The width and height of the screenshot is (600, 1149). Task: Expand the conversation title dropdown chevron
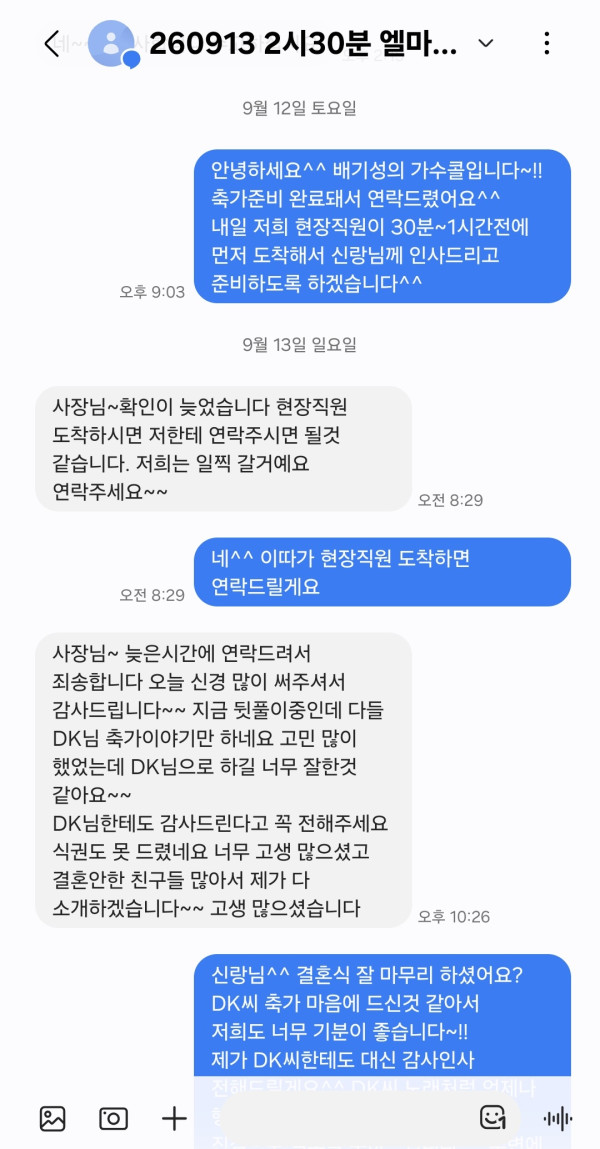click(485, 44)
